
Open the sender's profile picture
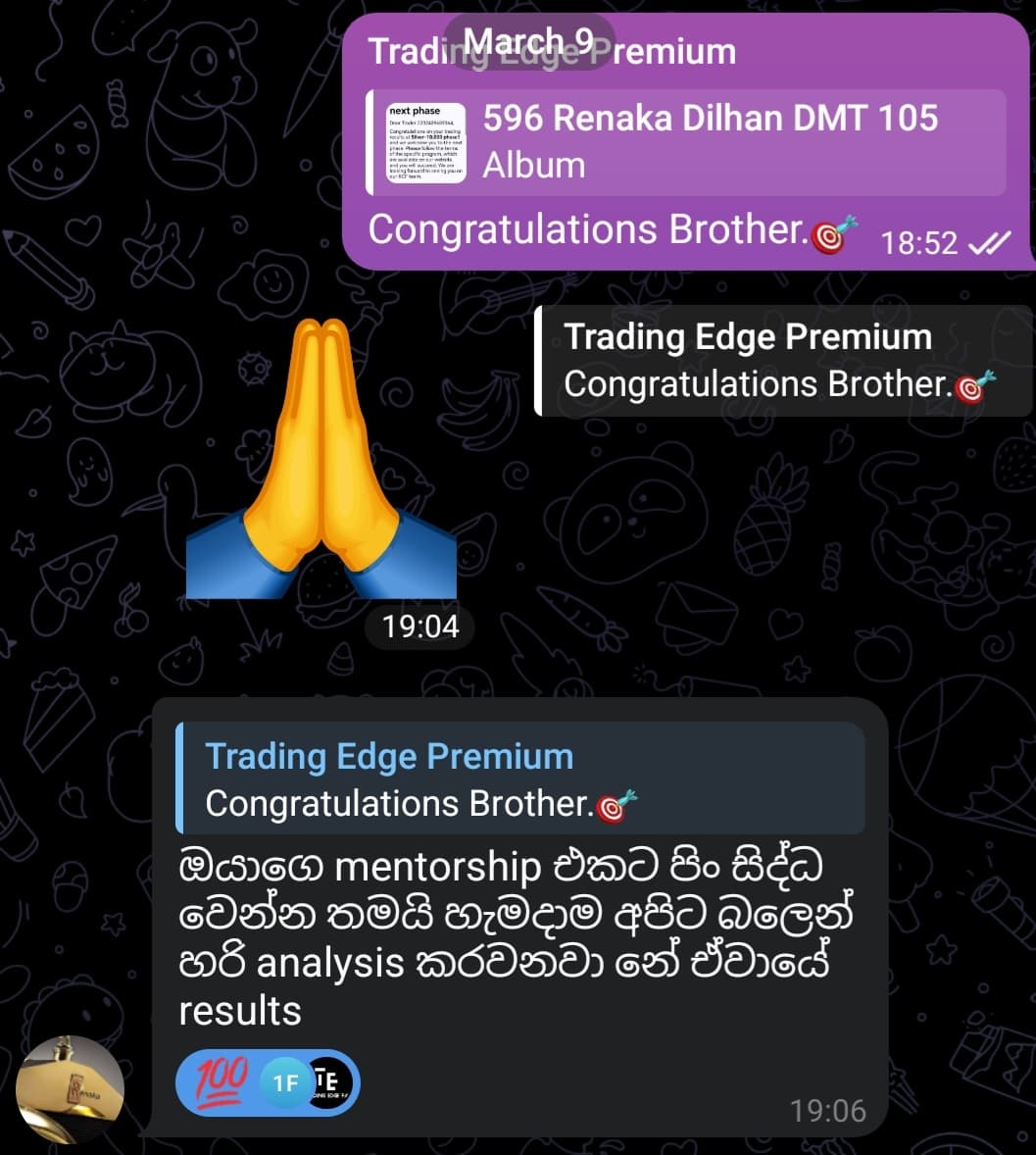coord(71,1088)
